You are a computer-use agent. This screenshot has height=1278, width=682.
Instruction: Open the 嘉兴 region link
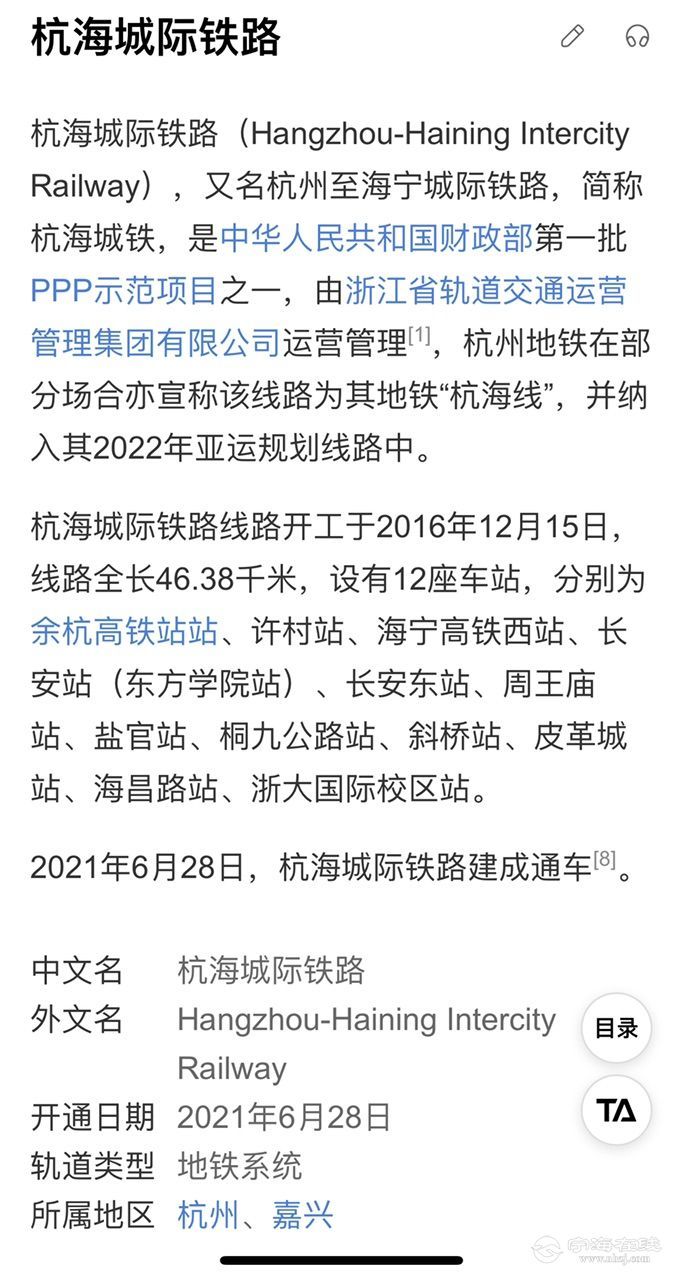point(302,1215)
